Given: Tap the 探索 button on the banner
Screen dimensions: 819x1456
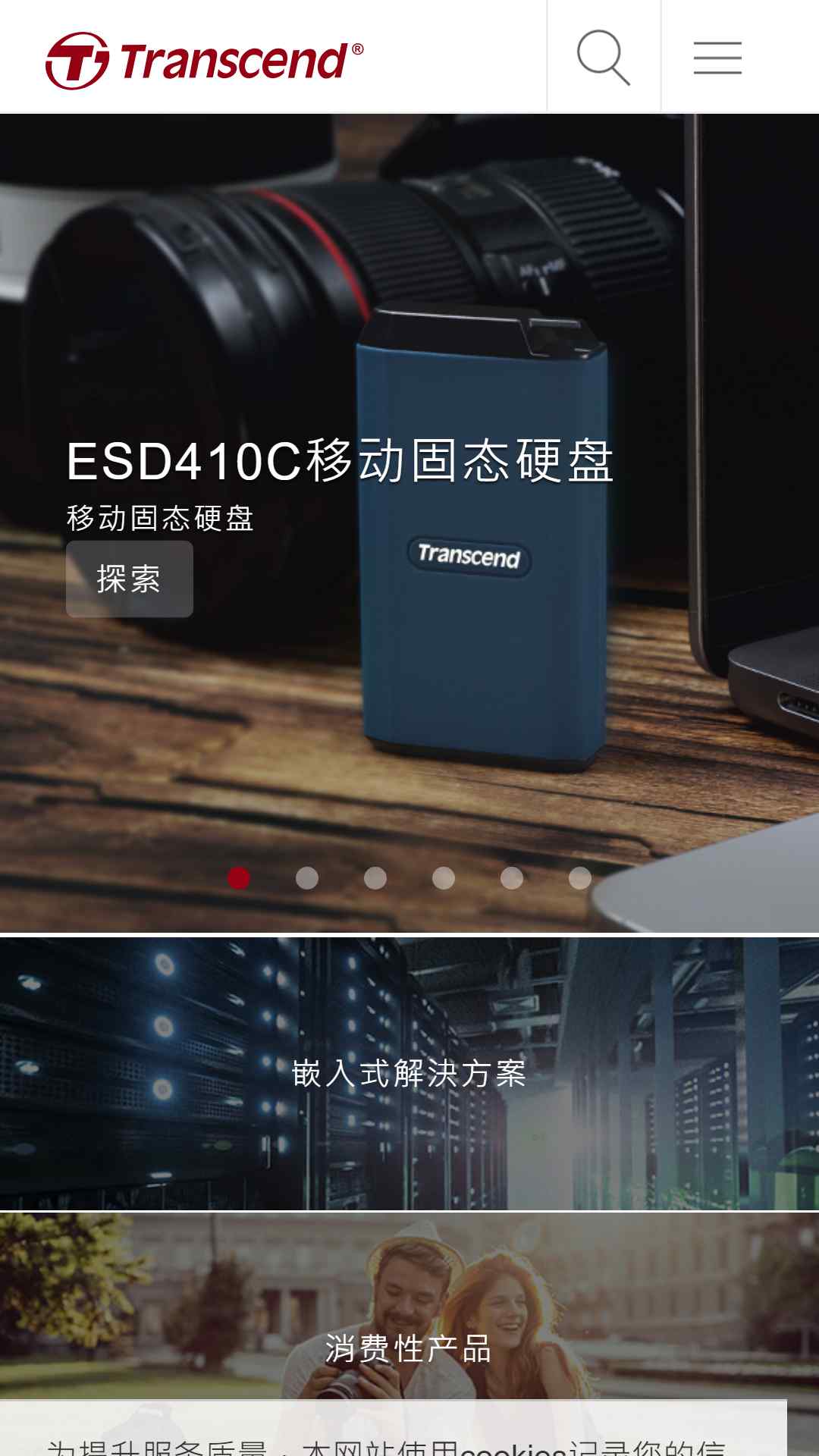Looking at the screenshot, I should pyautogui.click(x=130, y=579).
